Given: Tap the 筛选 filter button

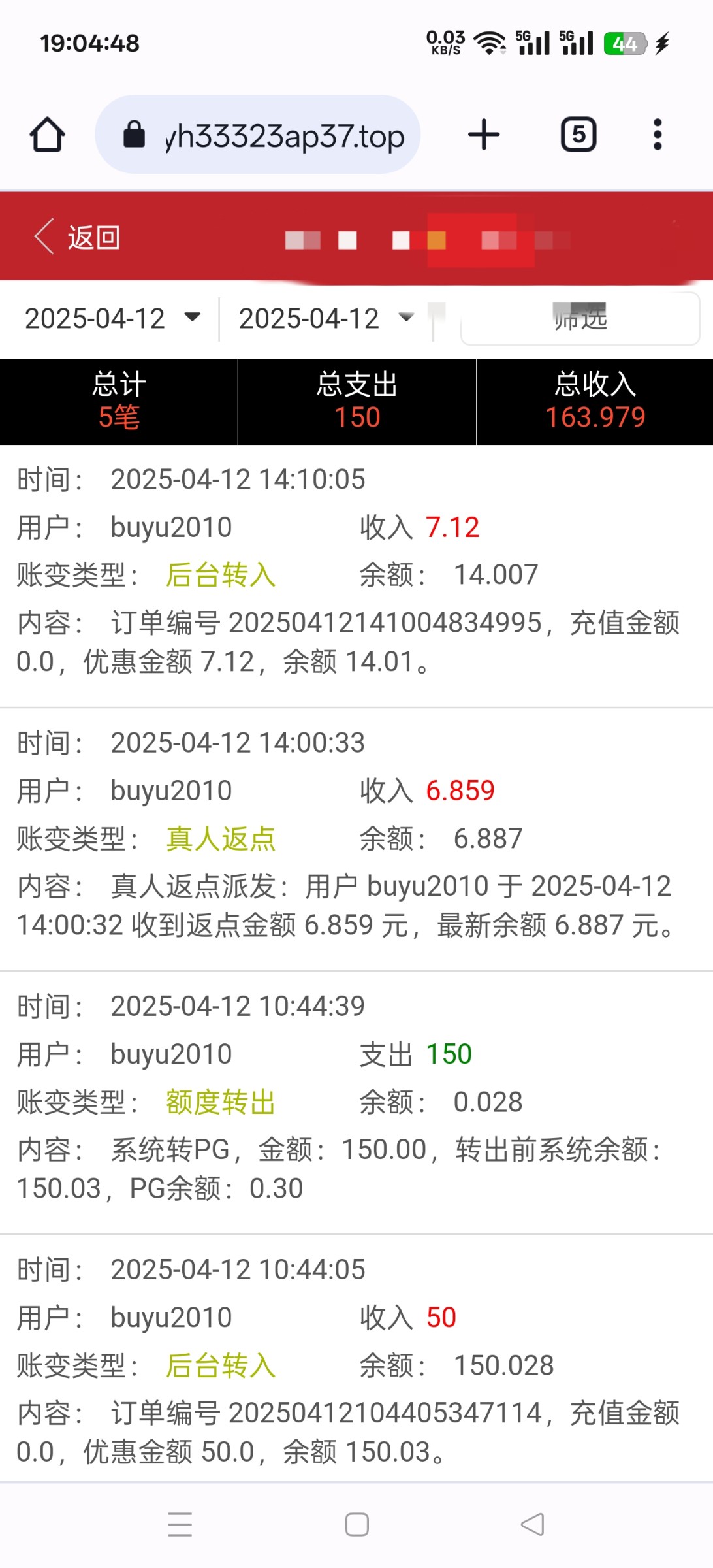Looking at the screenshot, I should [580, 319].
